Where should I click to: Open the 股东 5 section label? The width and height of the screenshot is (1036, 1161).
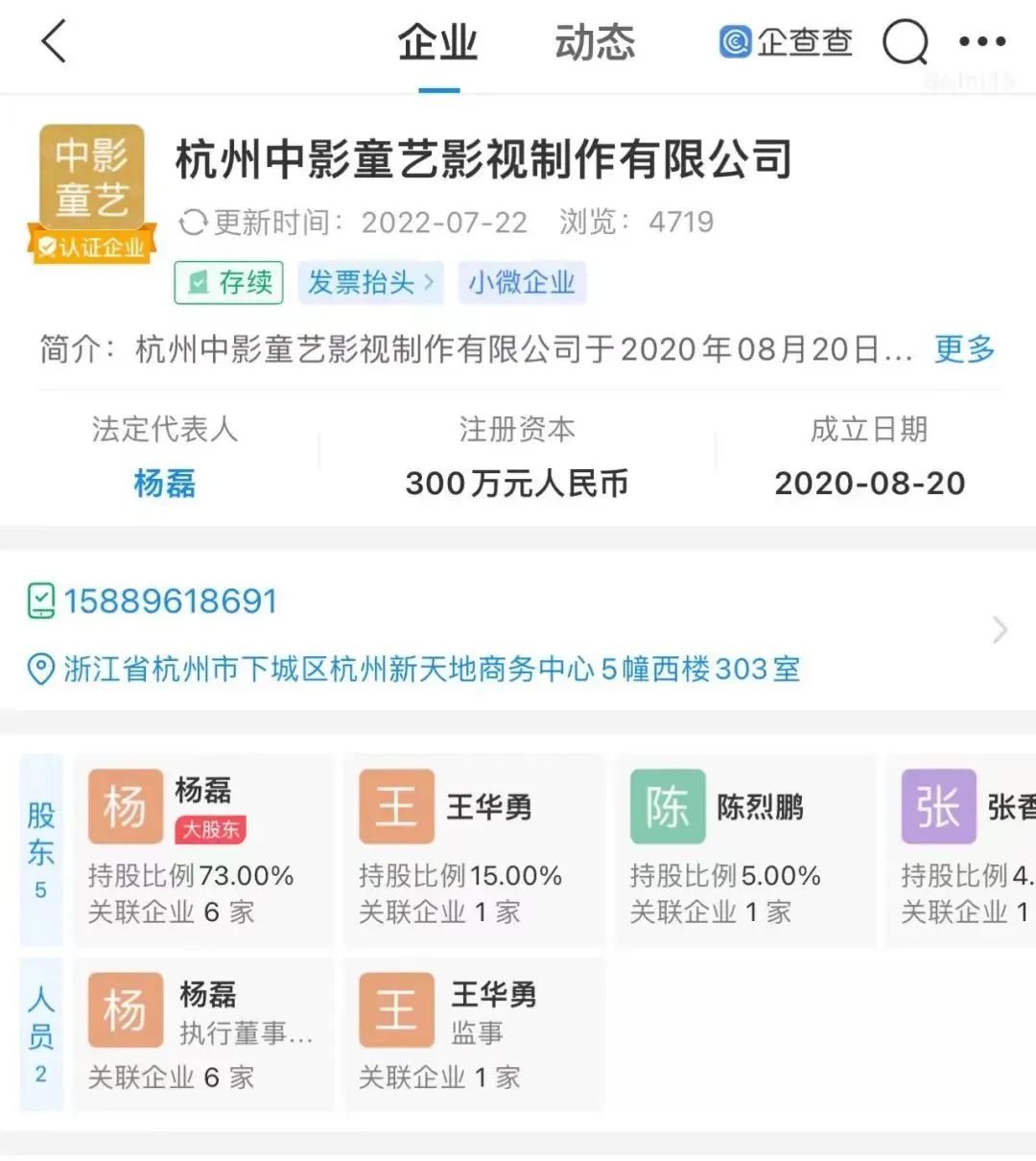click(41, 849)
